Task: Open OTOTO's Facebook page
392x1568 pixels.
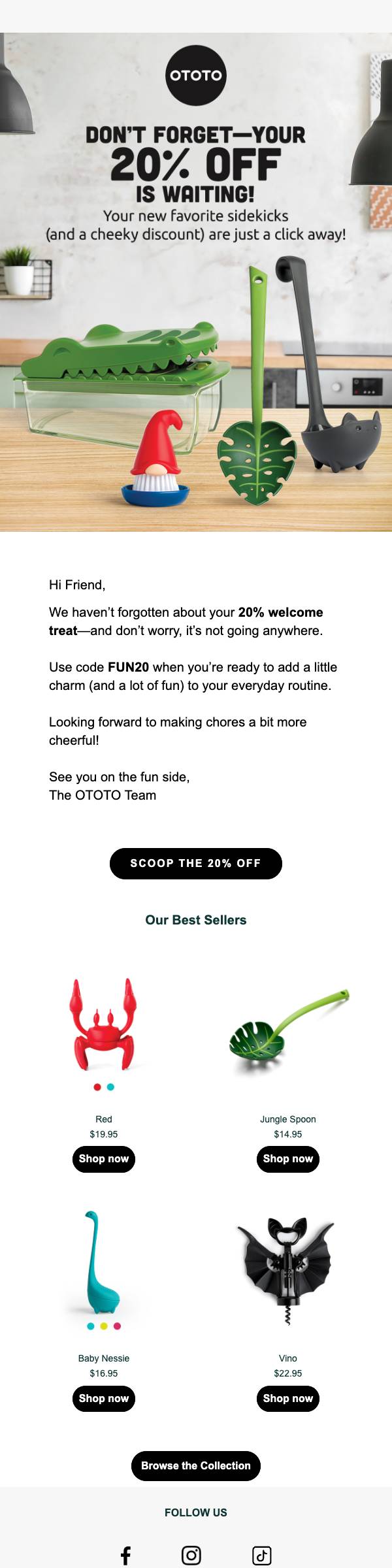Action: 126,1555
